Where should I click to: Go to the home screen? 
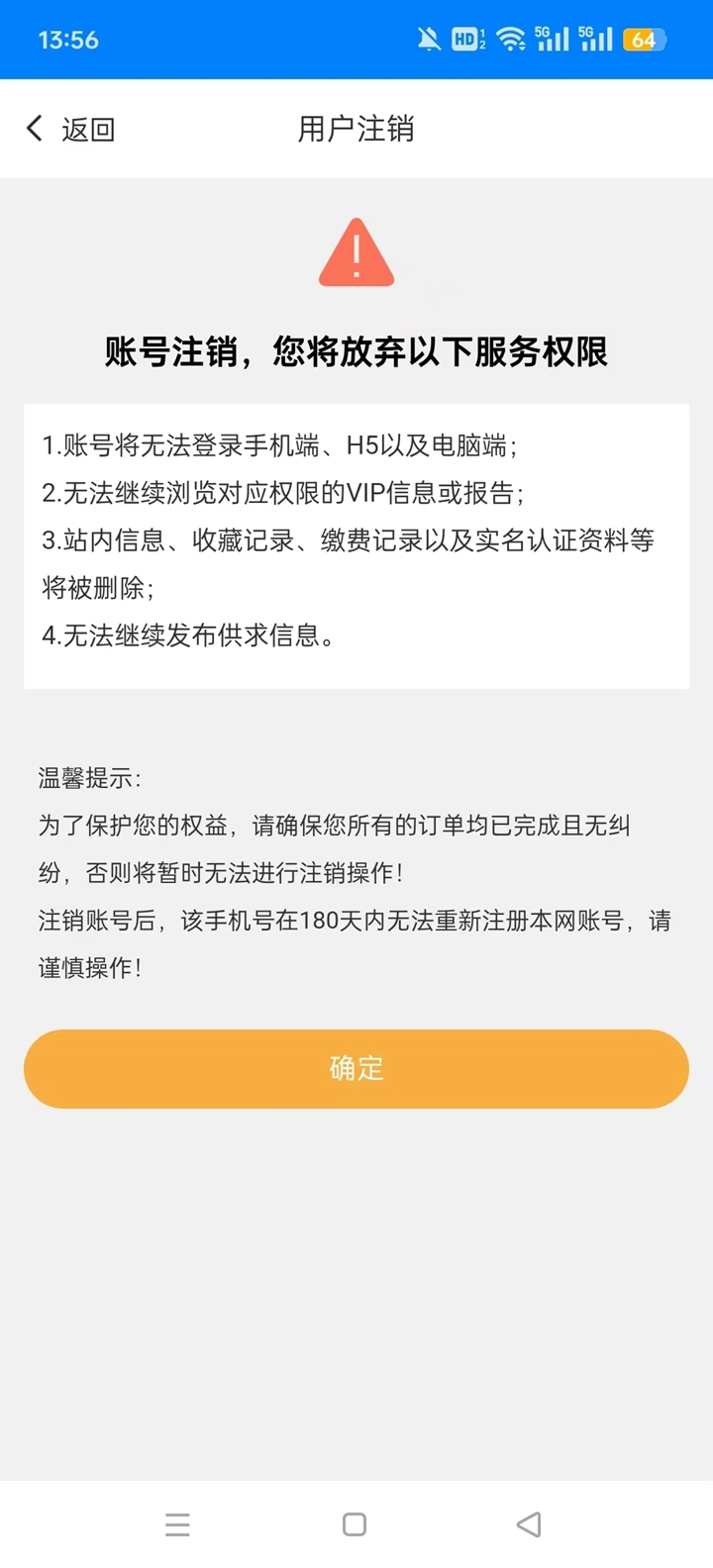coord(355,1524)
